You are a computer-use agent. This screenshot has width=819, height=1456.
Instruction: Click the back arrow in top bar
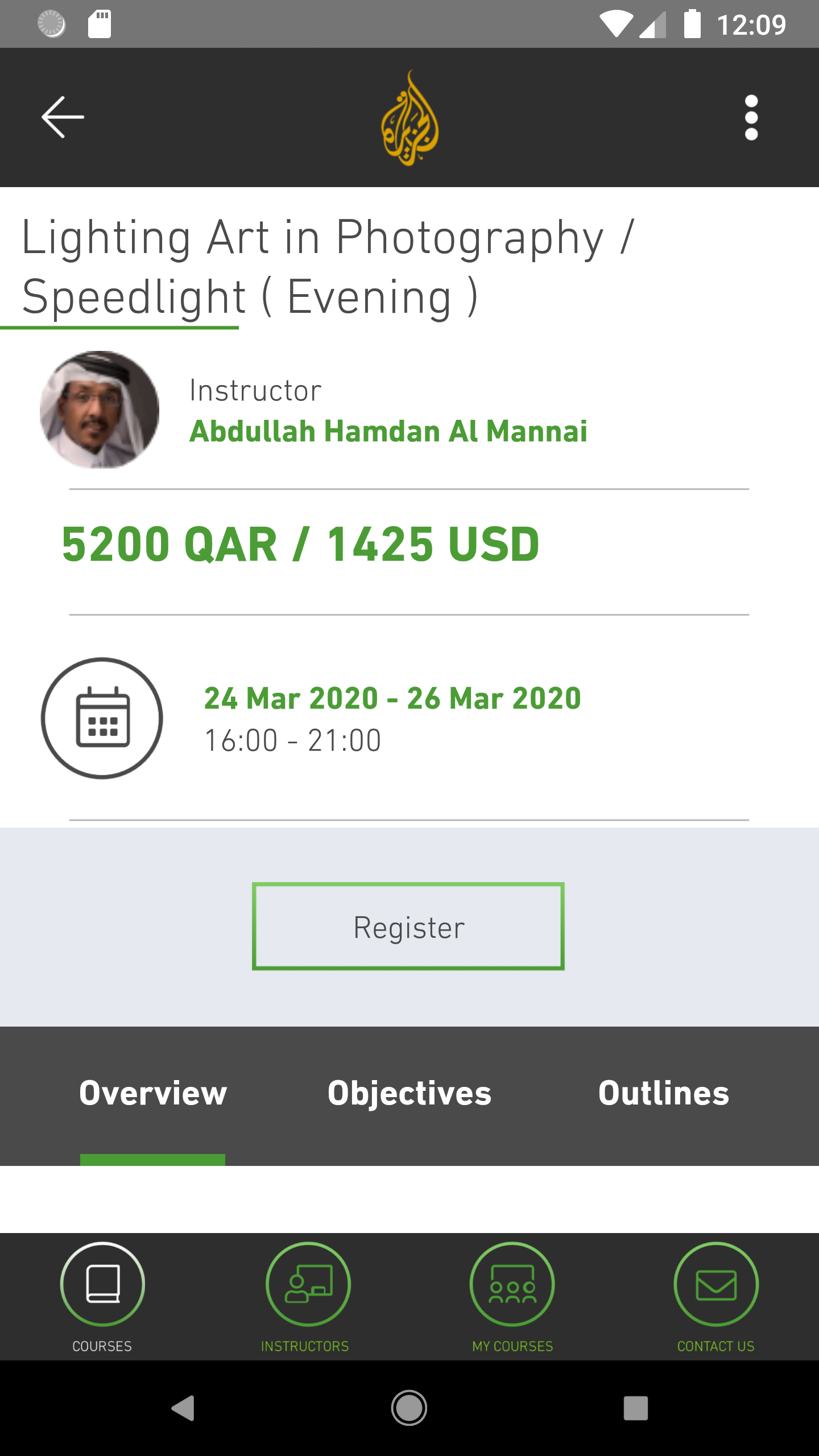[x=61, y=117]
